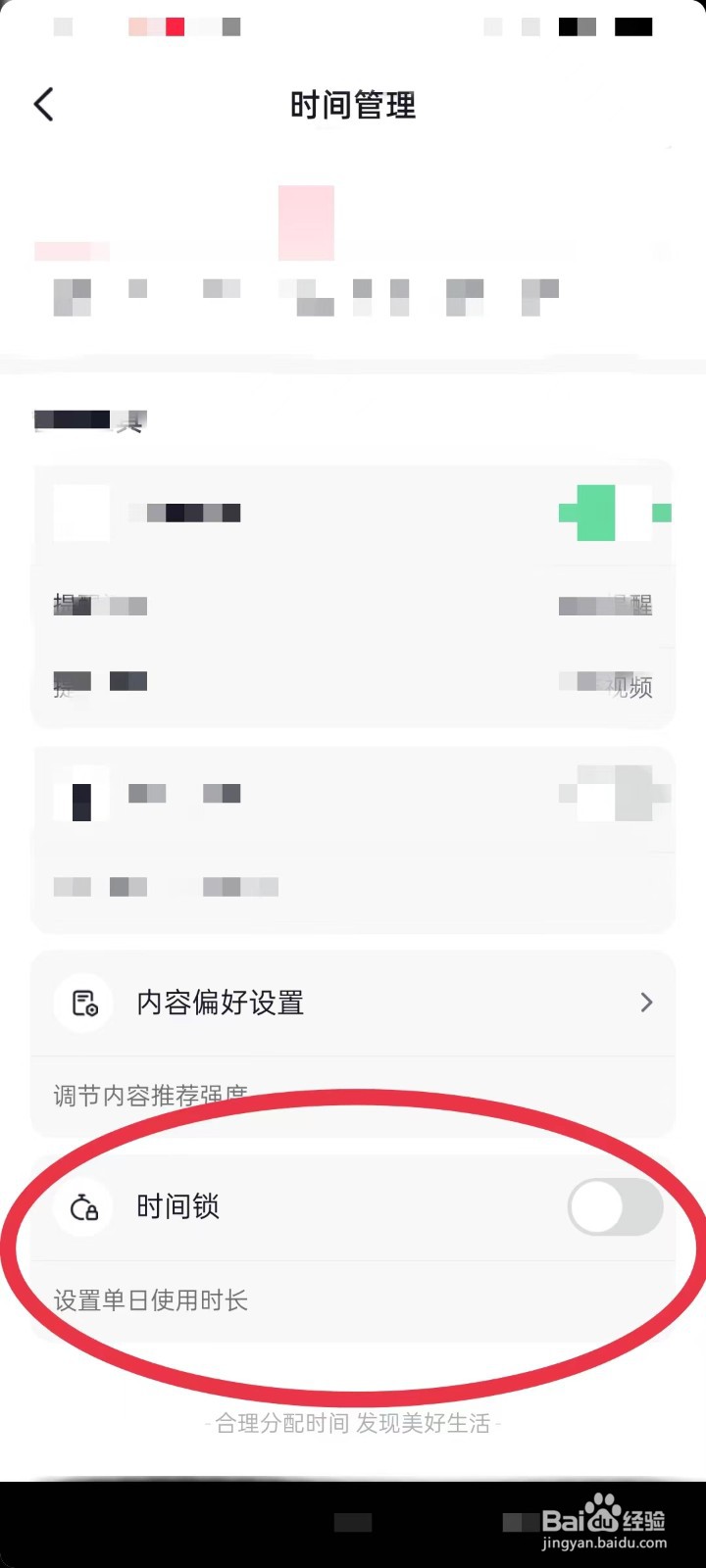Tap the back arrow at top left
Viewport: 706px width, 1568px height.
pyautogui.click(x=43, y=104)
